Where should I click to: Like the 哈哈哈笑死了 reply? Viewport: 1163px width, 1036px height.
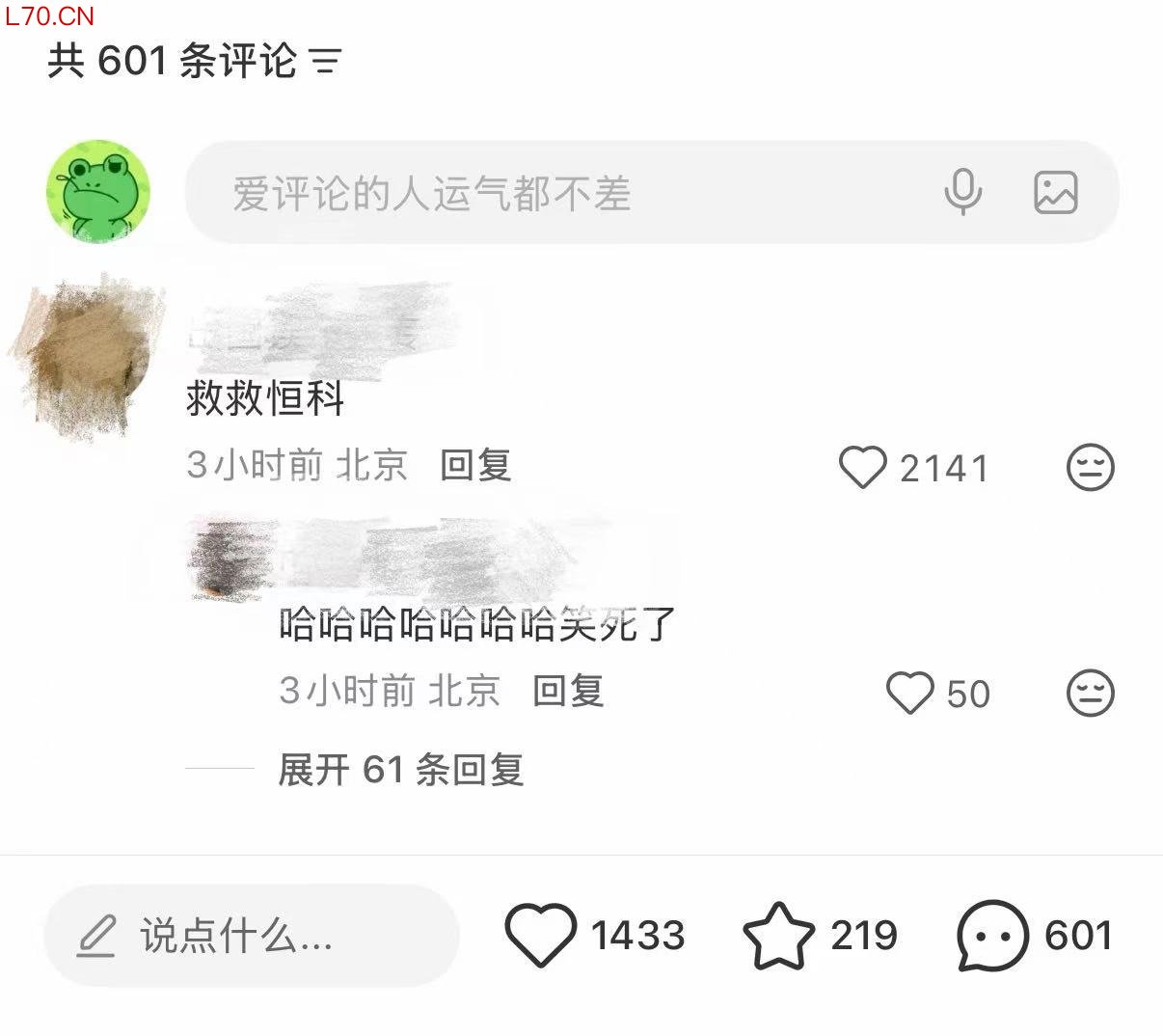[x=909, y=694]
